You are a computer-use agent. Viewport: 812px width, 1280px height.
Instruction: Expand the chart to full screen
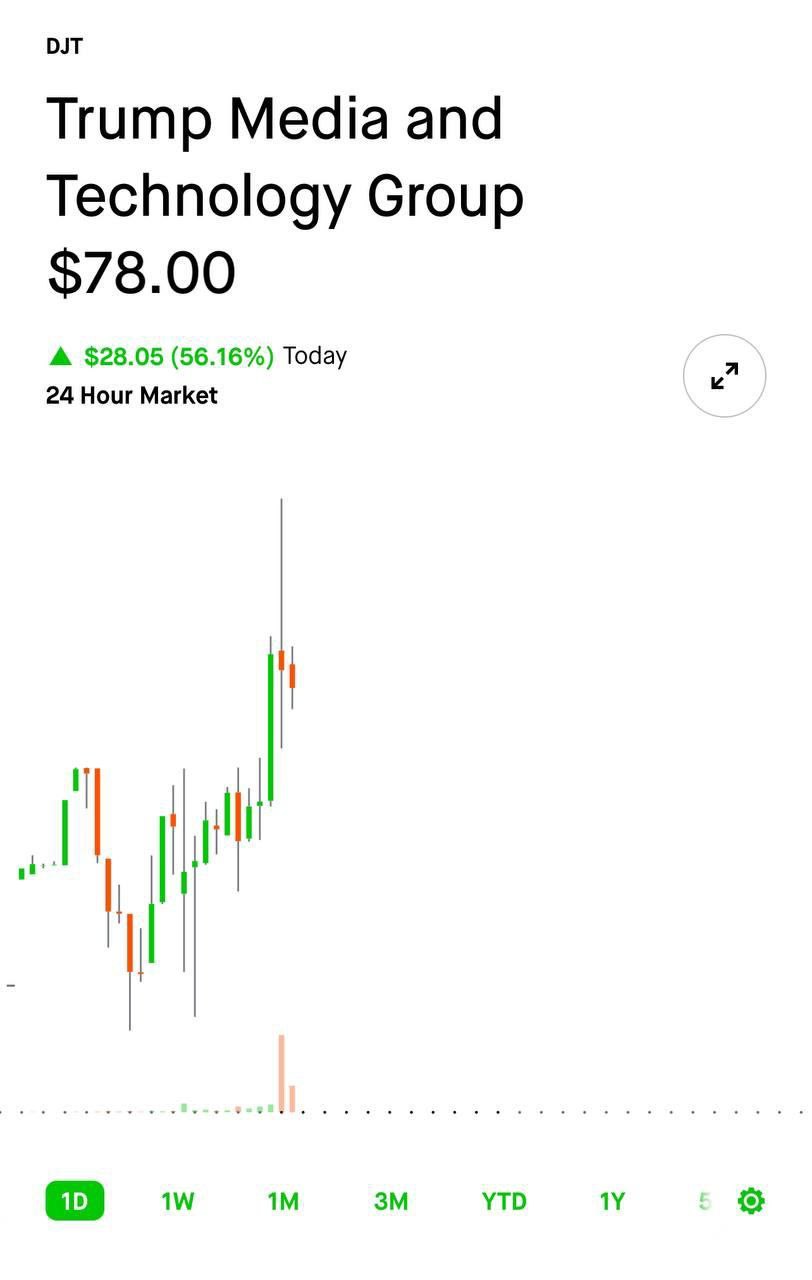724,376
